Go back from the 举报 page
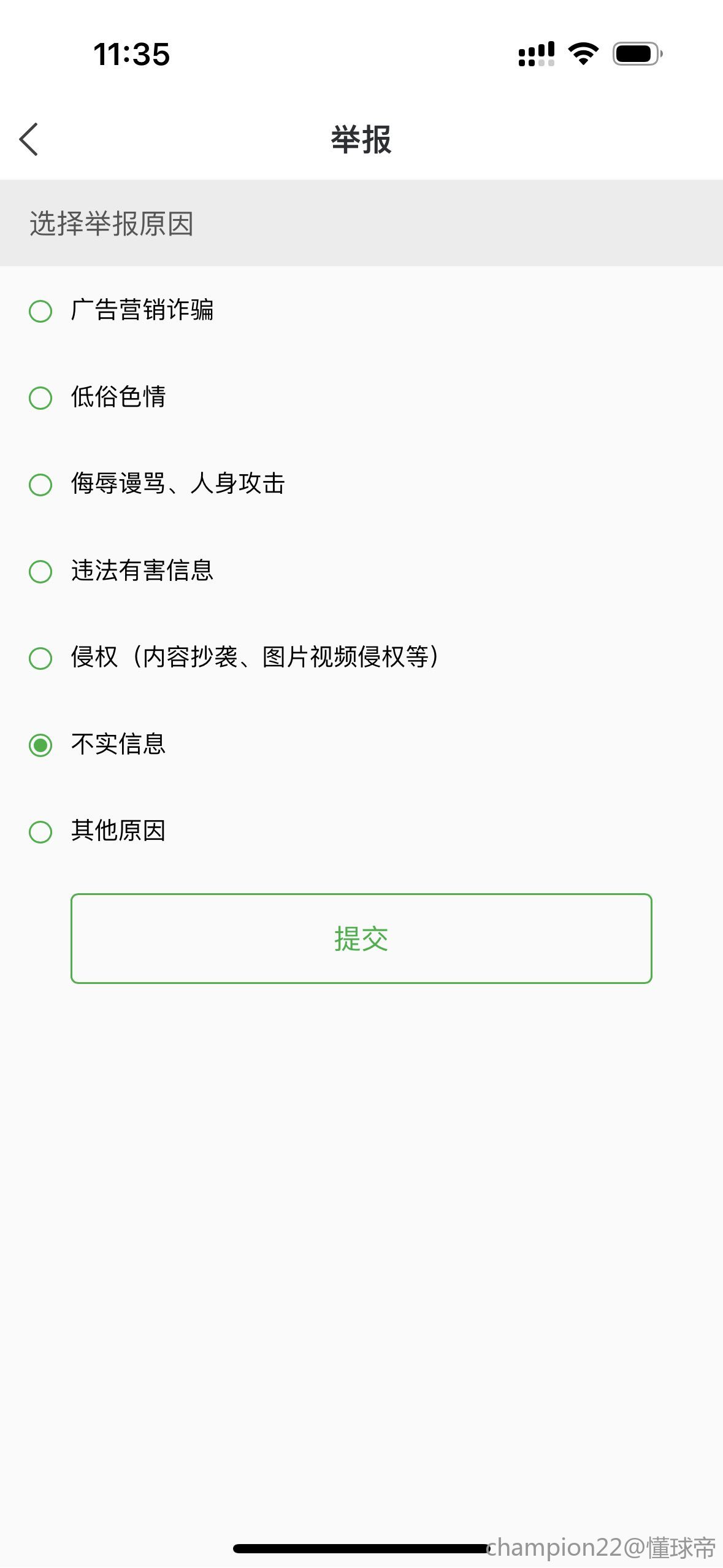 (x=29, y=139)
